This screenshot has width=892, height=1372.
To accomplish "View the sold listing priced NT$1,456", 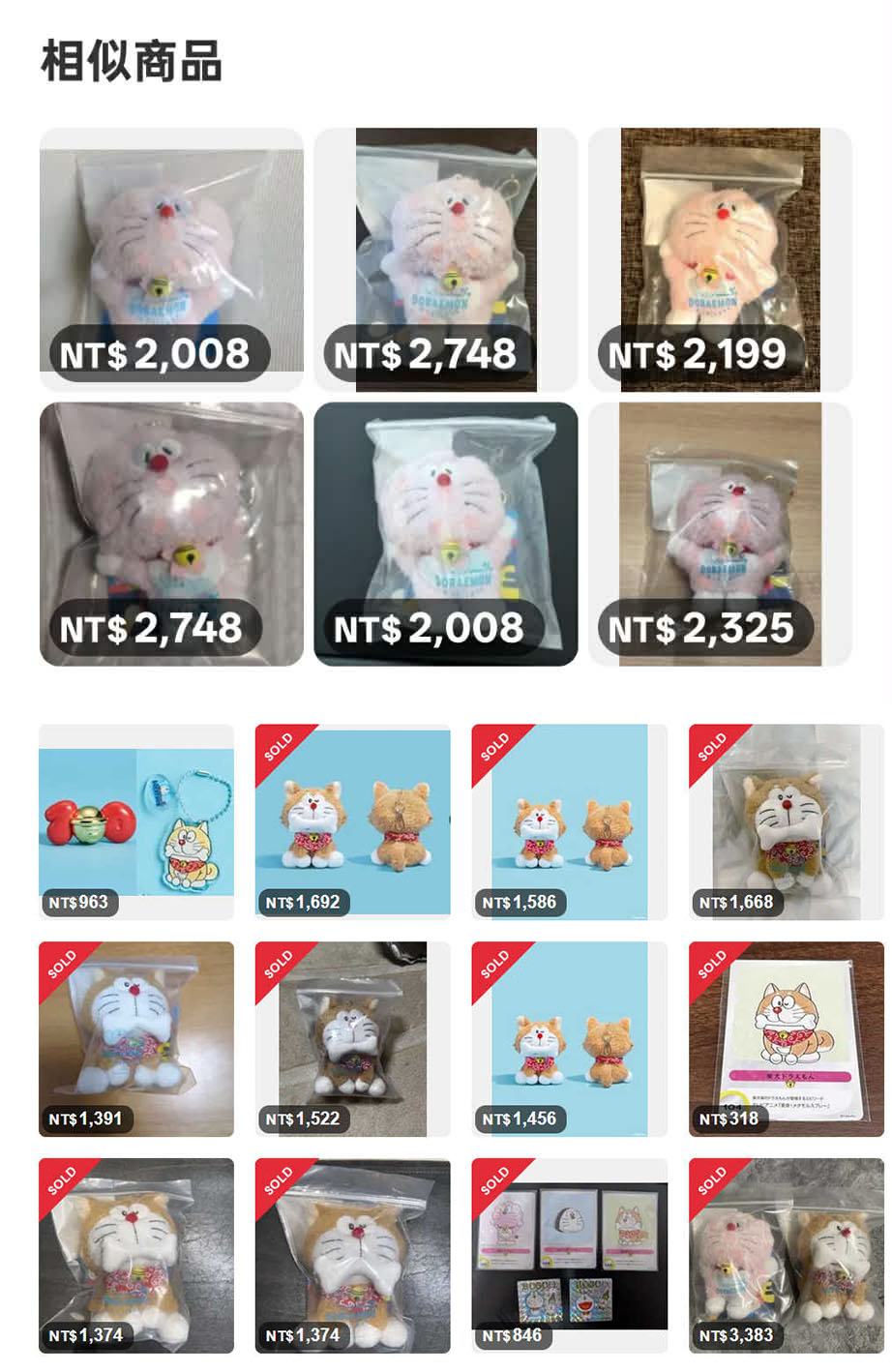I will point(570,1038).
